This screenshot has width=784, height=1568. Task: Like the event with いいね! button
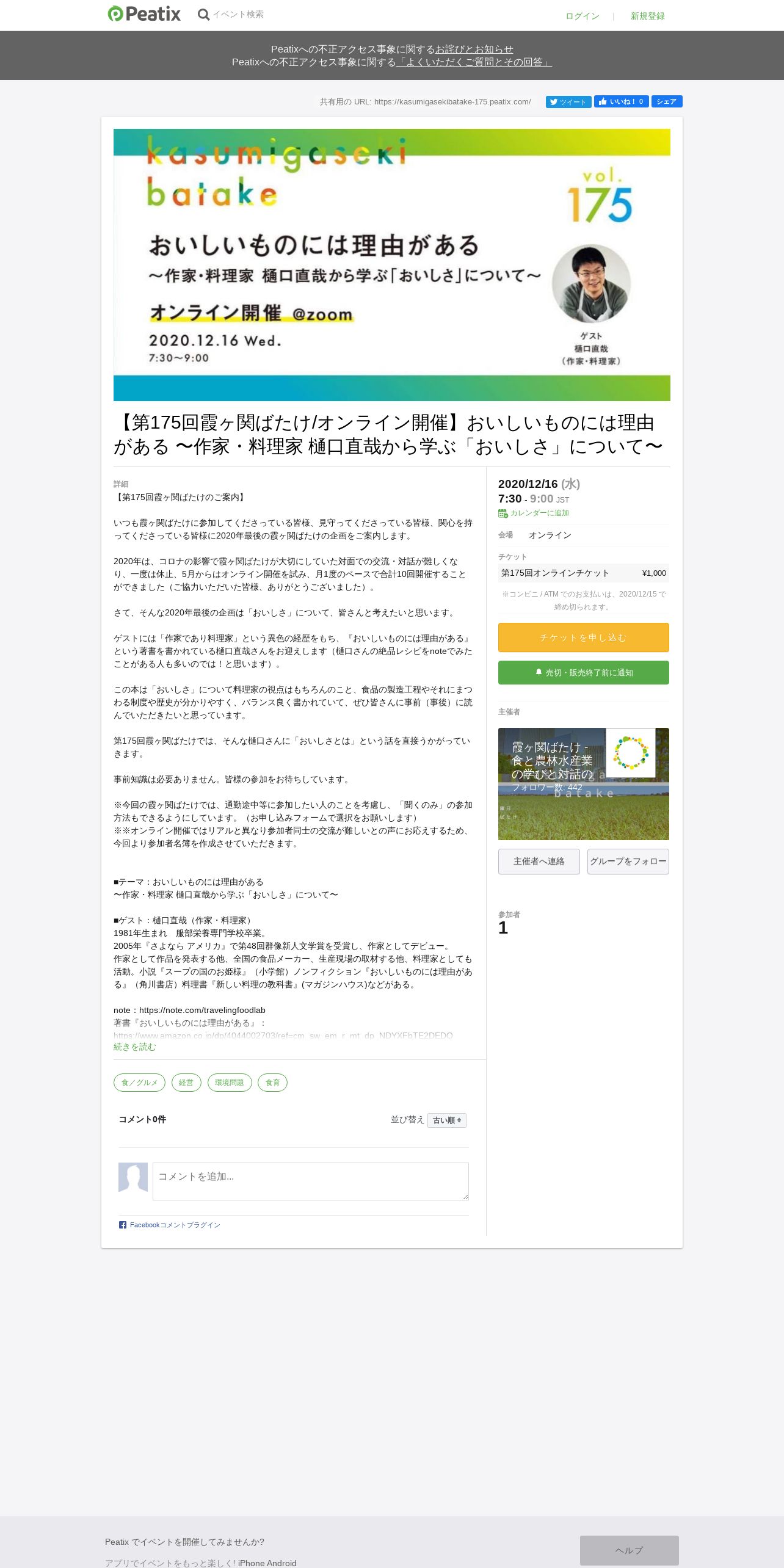pos(621,101)
